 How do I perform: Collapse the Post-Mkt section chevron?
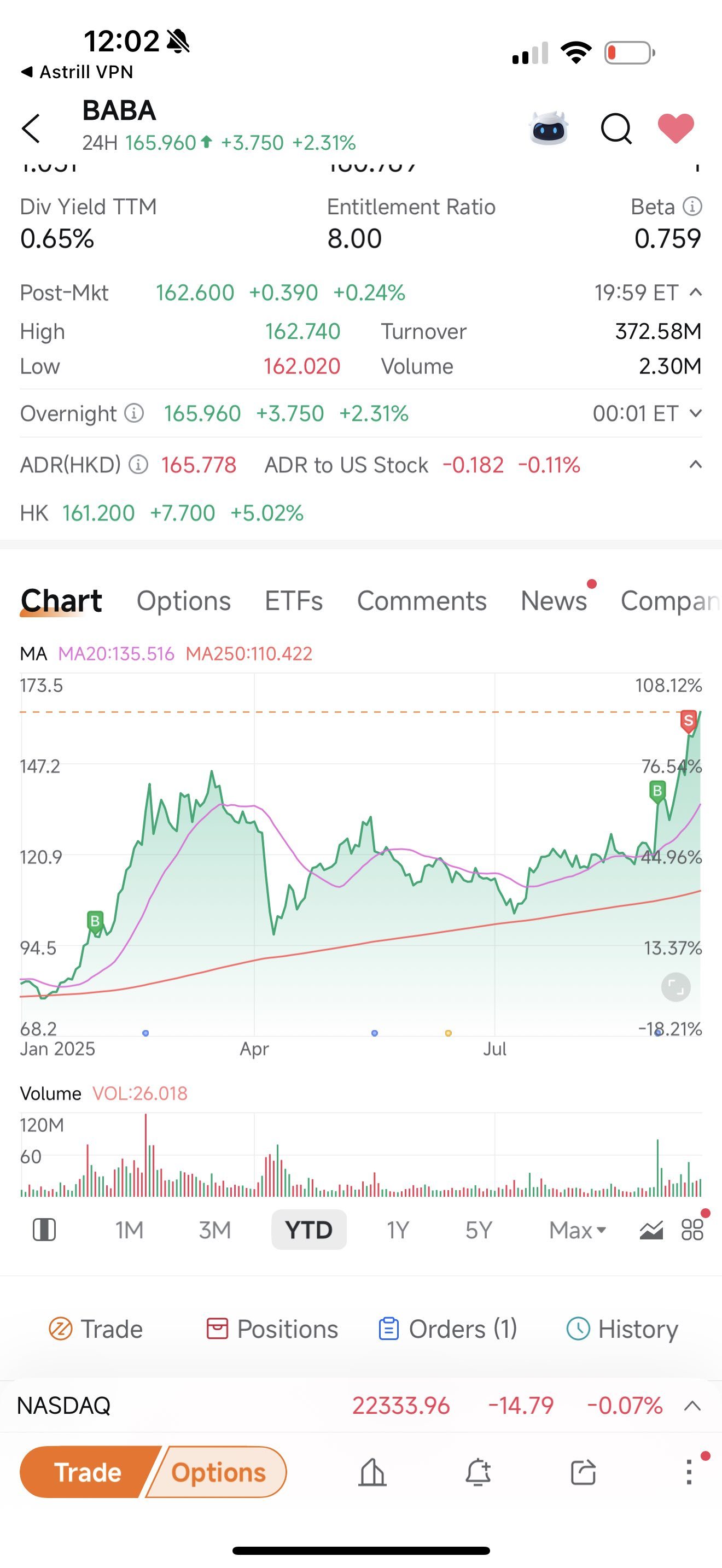(x=695, y=293)
